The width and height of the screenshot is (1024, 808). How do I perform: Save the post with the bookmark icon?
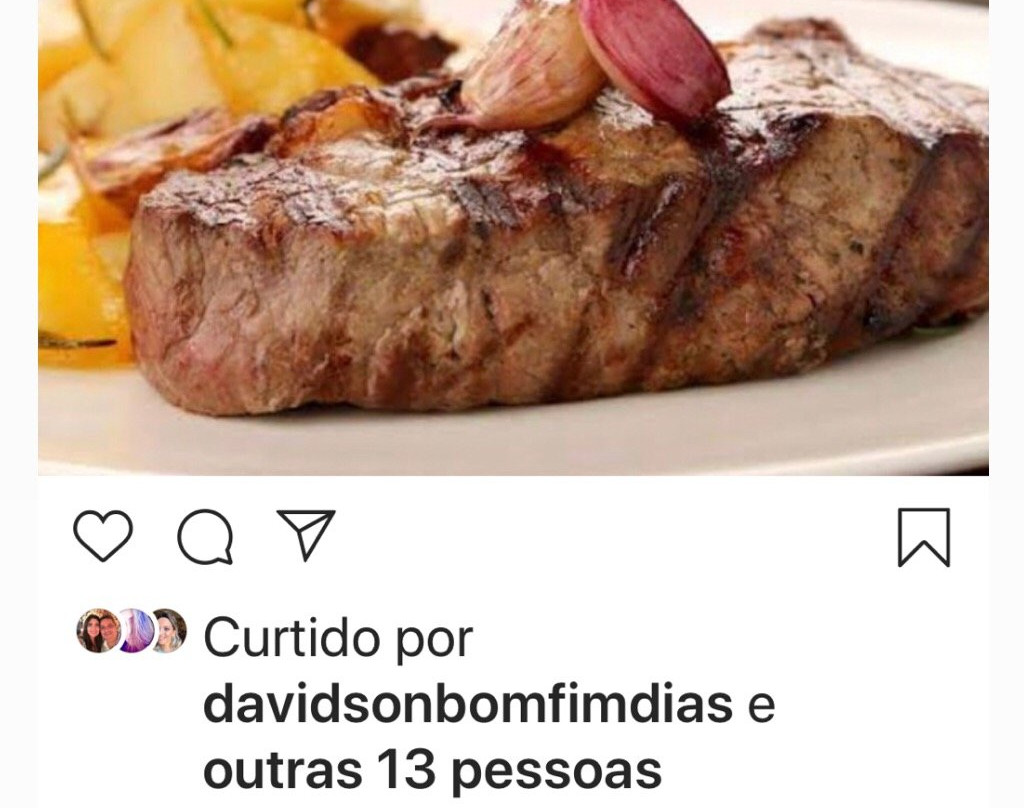point(923,537)
